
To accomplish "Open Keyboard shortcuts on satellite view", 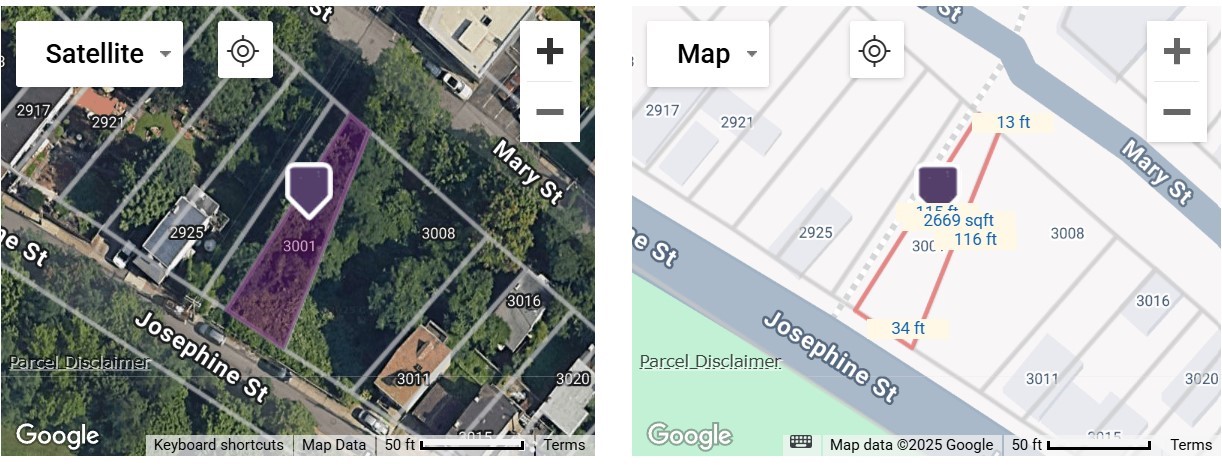I will click(218, 445).
